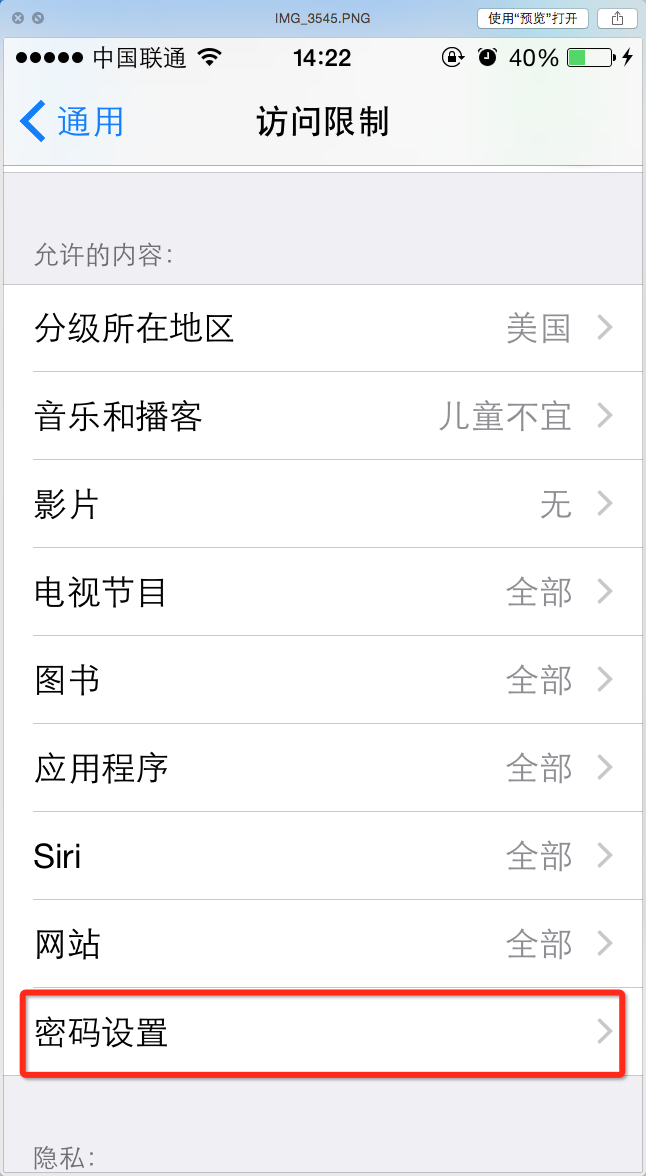Open 密码设置
The width and height of the screenshot is (646, 1176).
pyautogui.click(x=323, y=1032)
